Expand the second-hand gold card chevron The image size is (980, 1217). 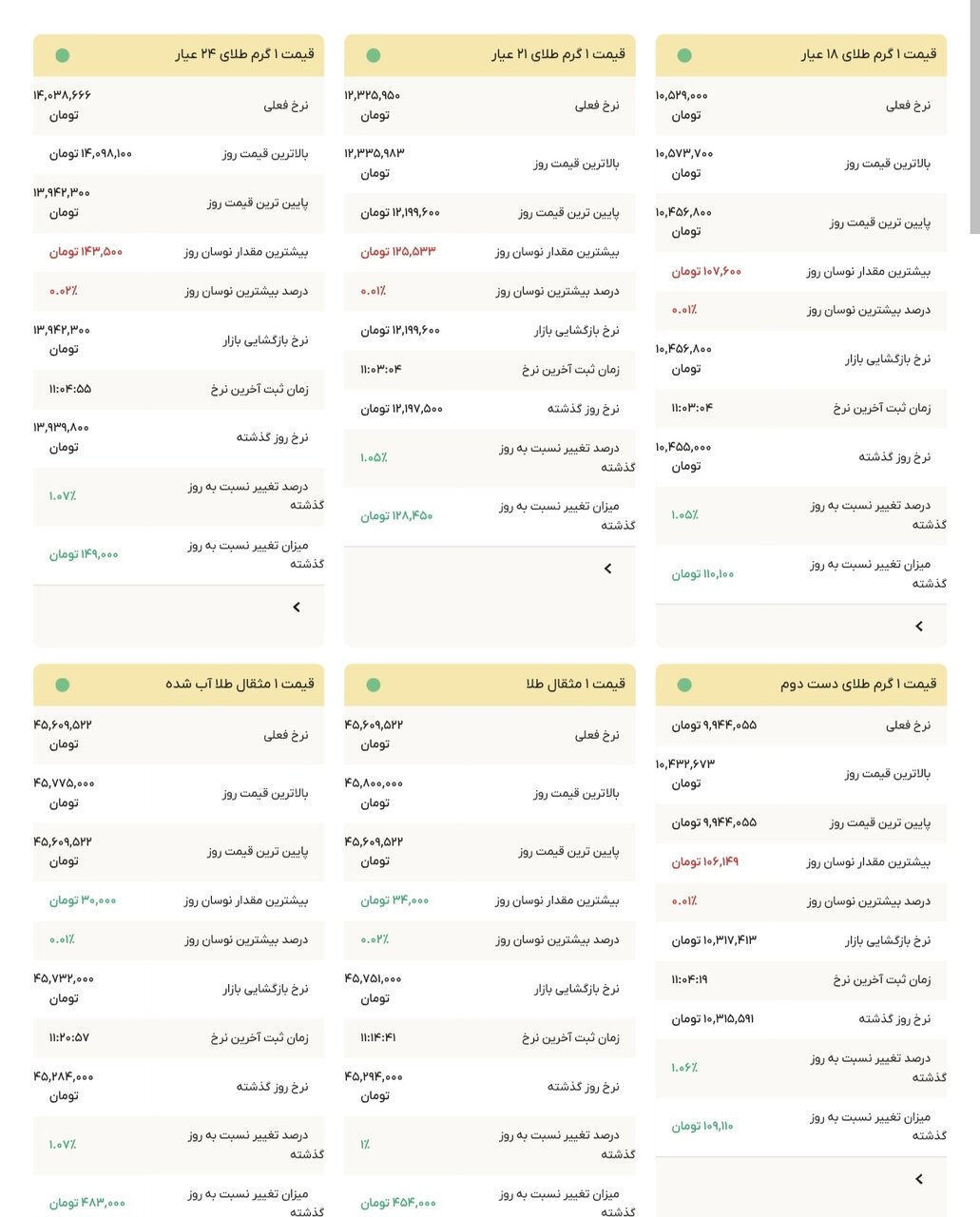918,1178
